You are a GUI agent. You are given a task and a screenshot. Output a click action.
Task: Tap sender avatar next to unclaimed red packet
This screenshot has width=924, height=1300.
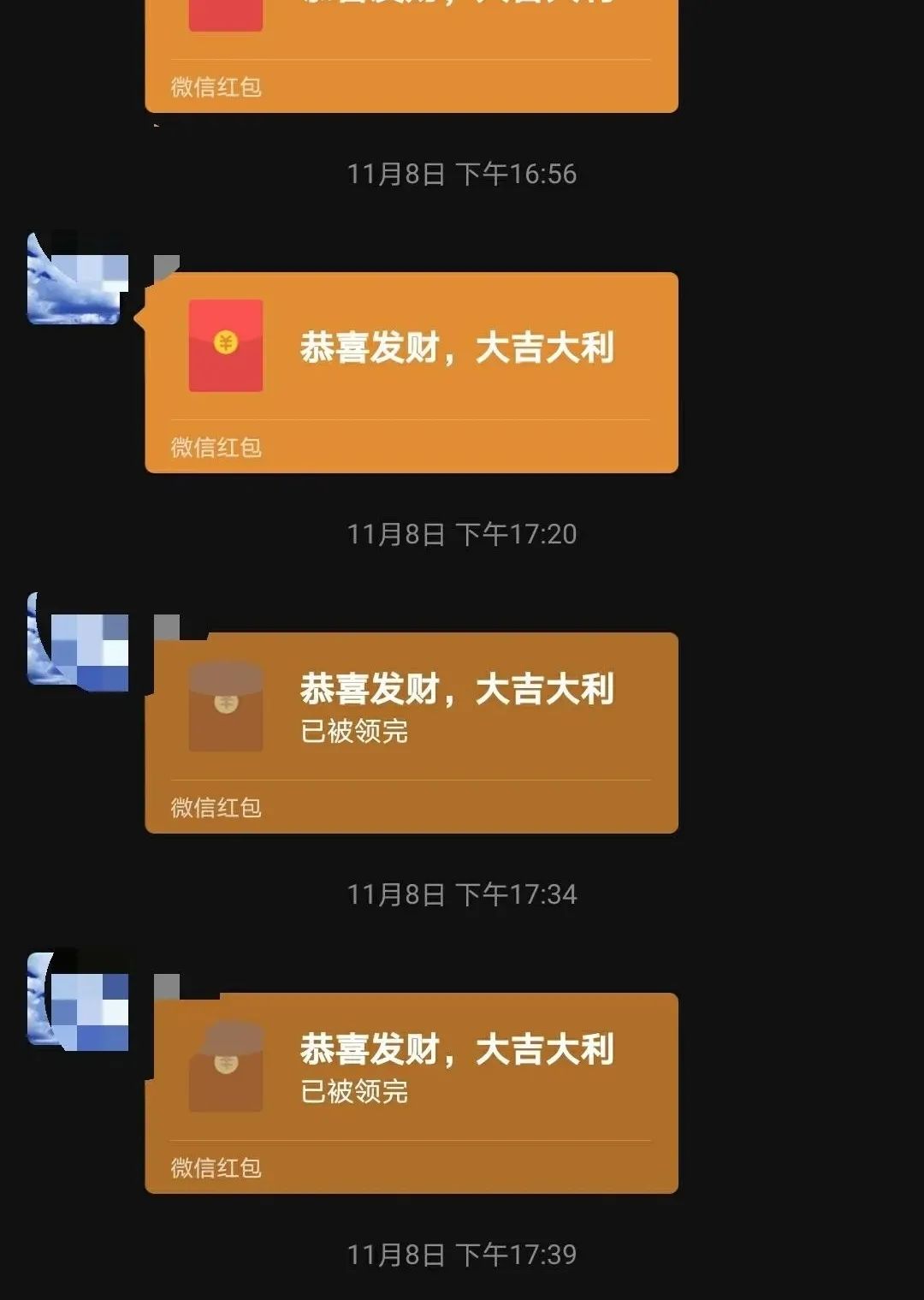[77, 280]
